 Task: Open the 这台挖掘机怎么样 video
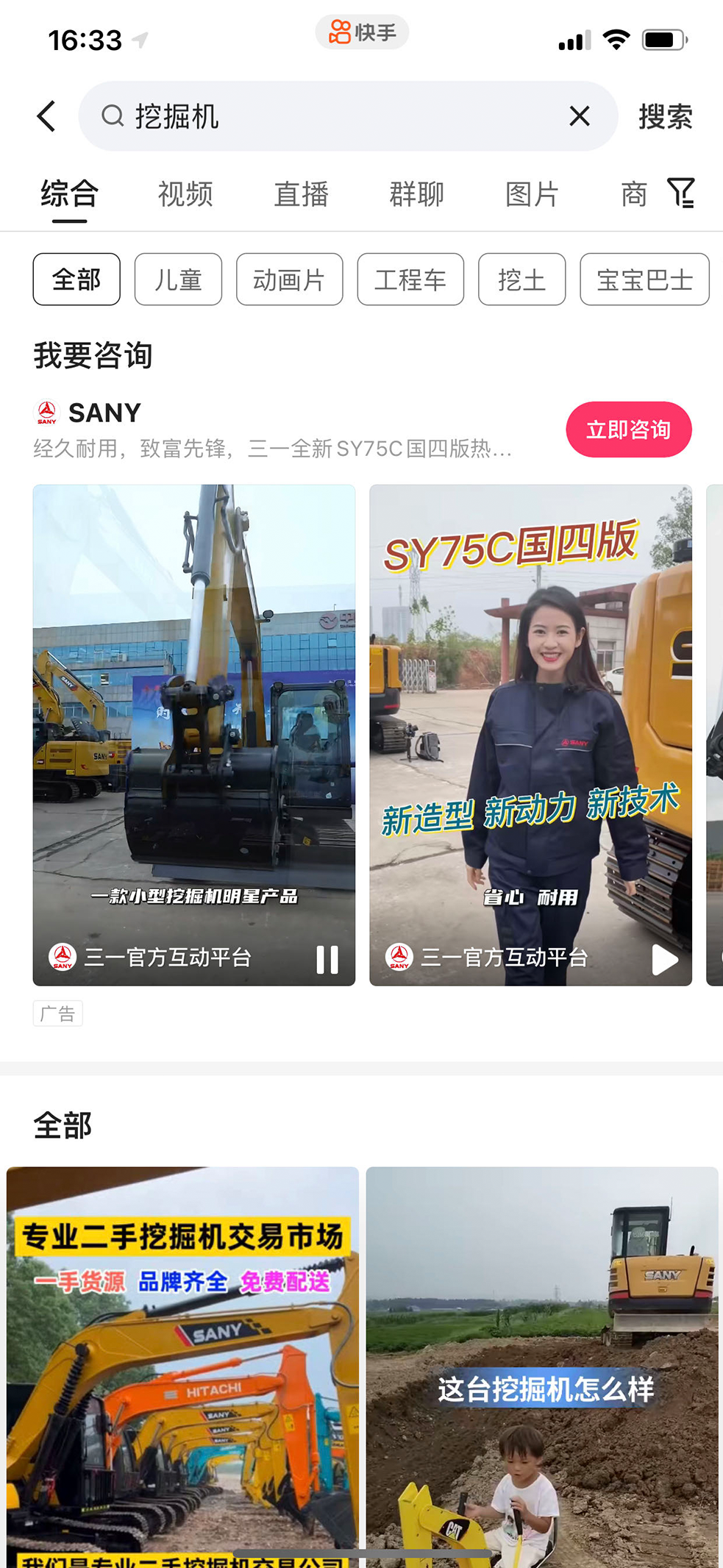(542, 1361)
